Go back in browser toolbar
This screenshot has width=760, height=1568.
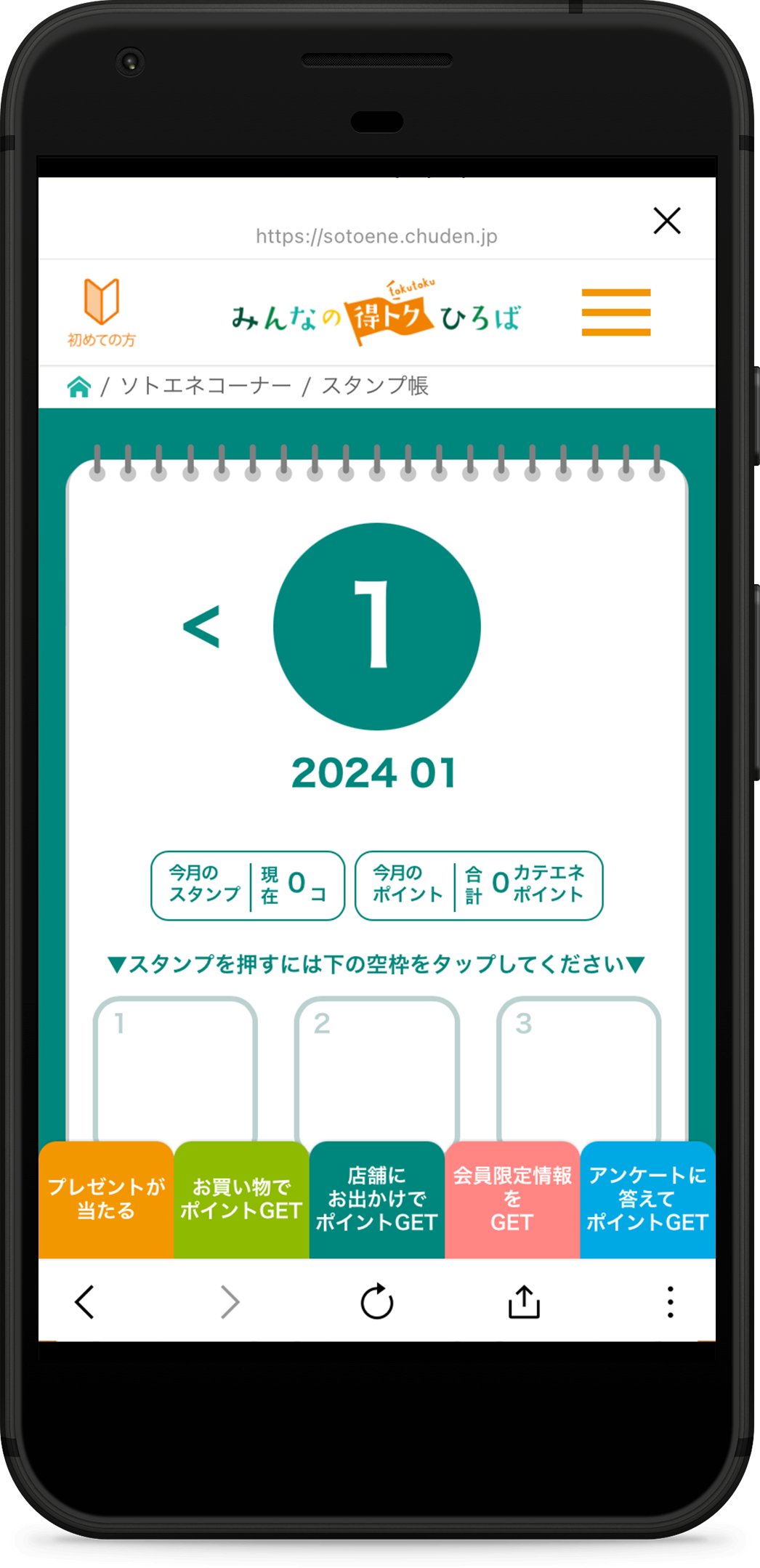(85, 1301)
